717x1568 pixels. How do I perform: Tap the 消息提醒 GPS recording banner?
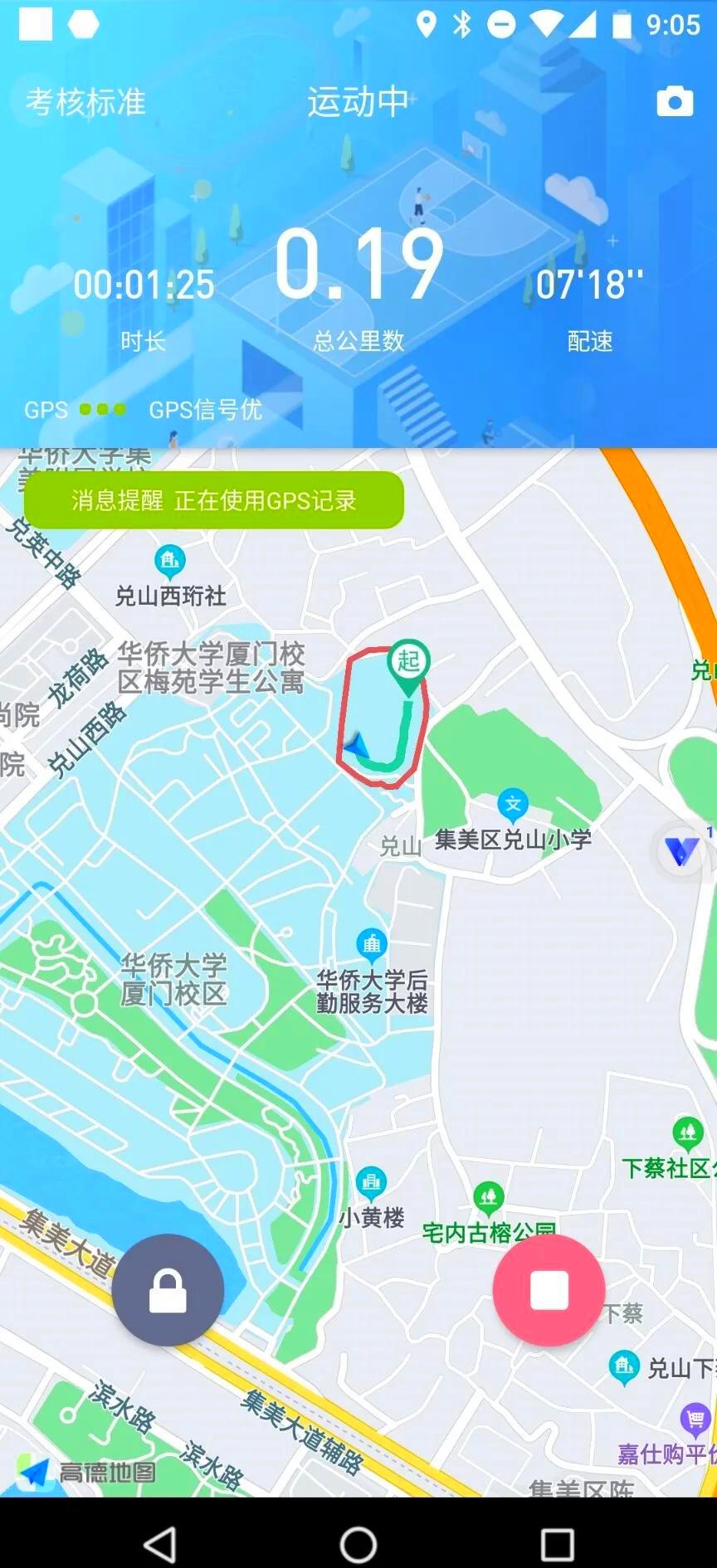click(213, 500)
